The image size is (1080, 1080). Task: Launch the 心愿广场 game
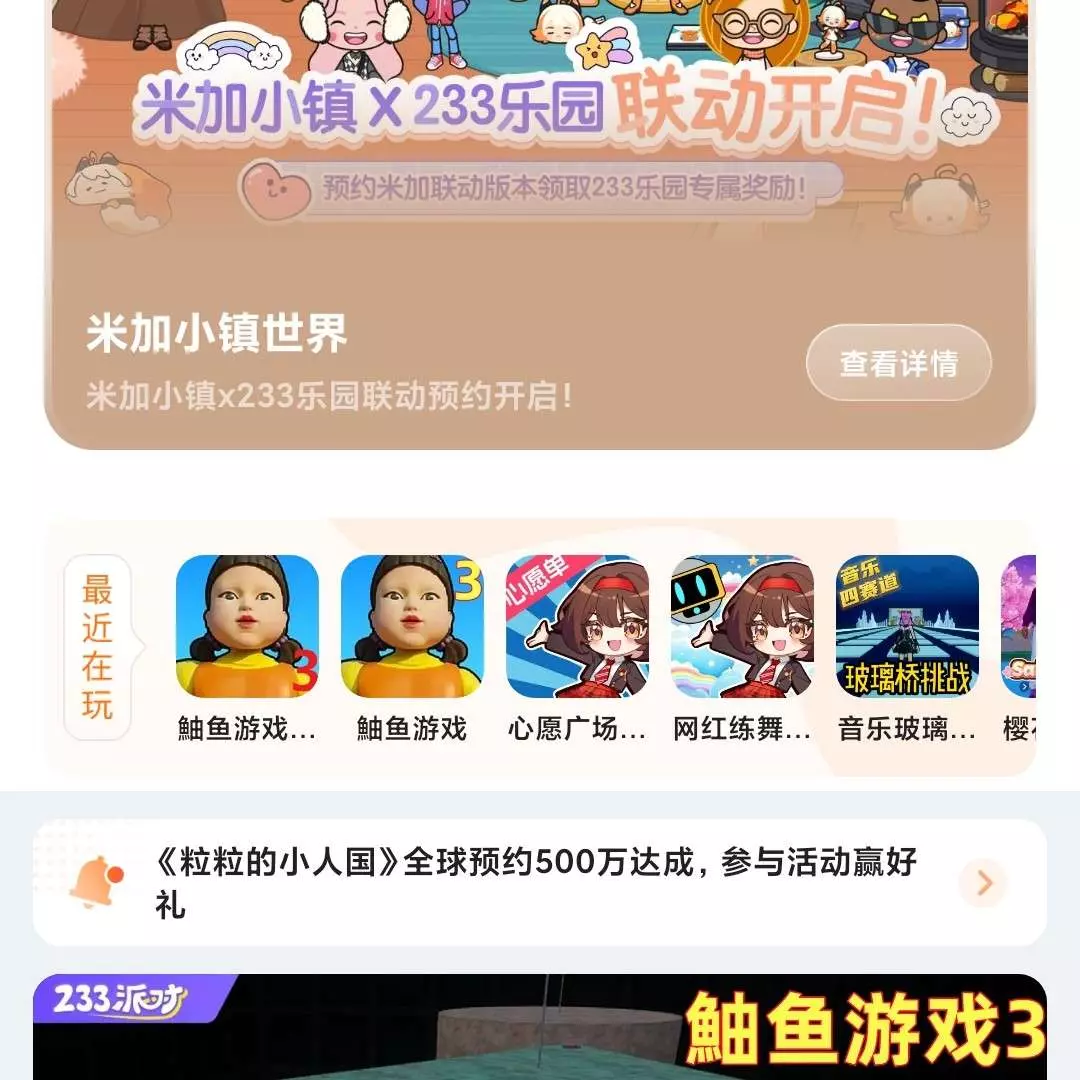577,627
